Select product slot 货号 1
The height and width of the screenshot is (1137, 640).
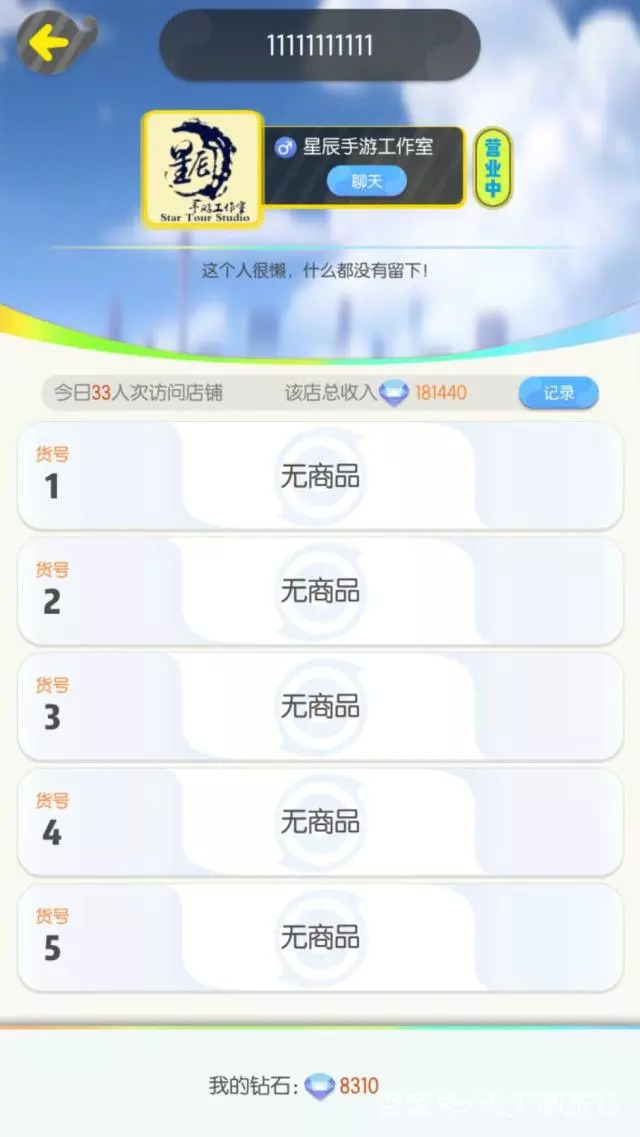[320, 476]
